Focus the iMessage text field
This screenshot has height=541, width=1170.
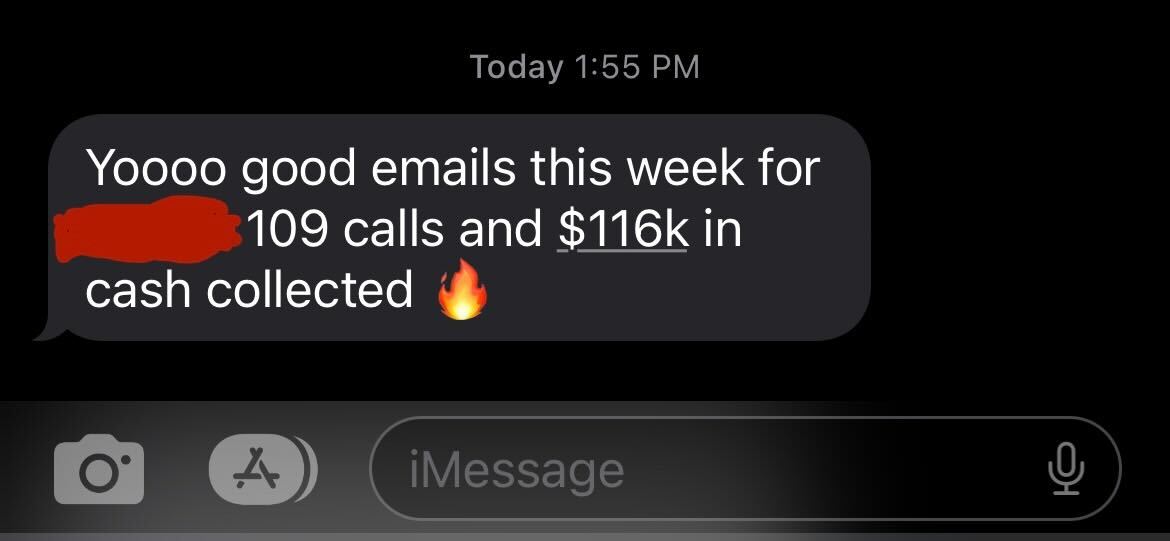coord(700,469)
